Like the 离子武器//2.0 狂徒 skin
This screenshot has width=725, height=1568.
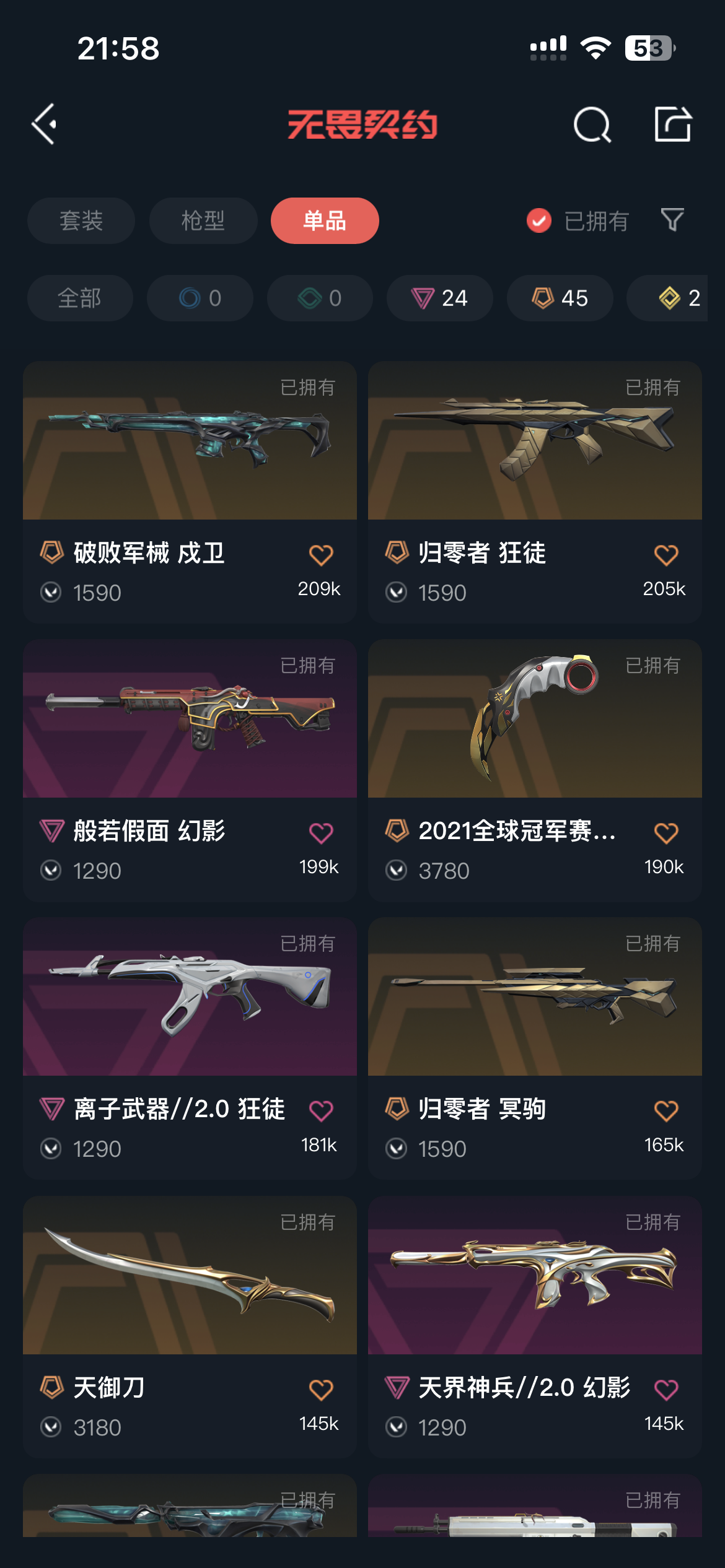click(x=321, y=1110)
